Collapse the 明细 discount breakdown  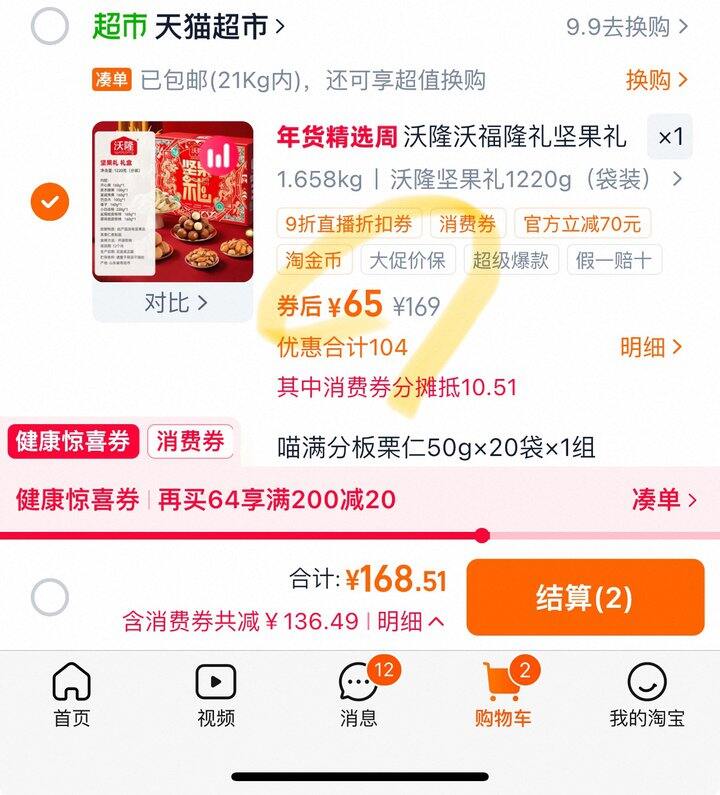(x=411, y=621)
